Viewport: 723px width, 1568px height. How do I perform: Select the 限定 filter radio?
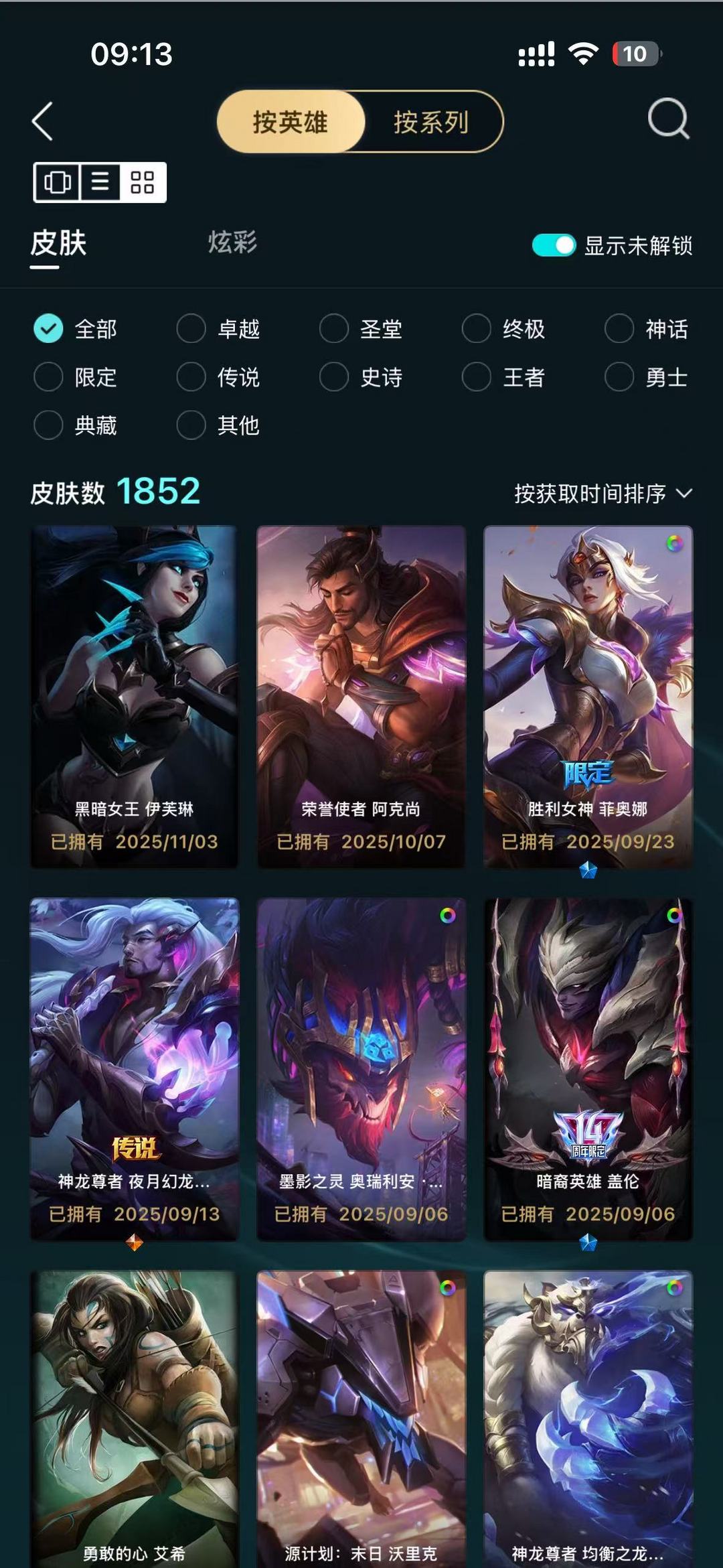[x=47, y=378]
